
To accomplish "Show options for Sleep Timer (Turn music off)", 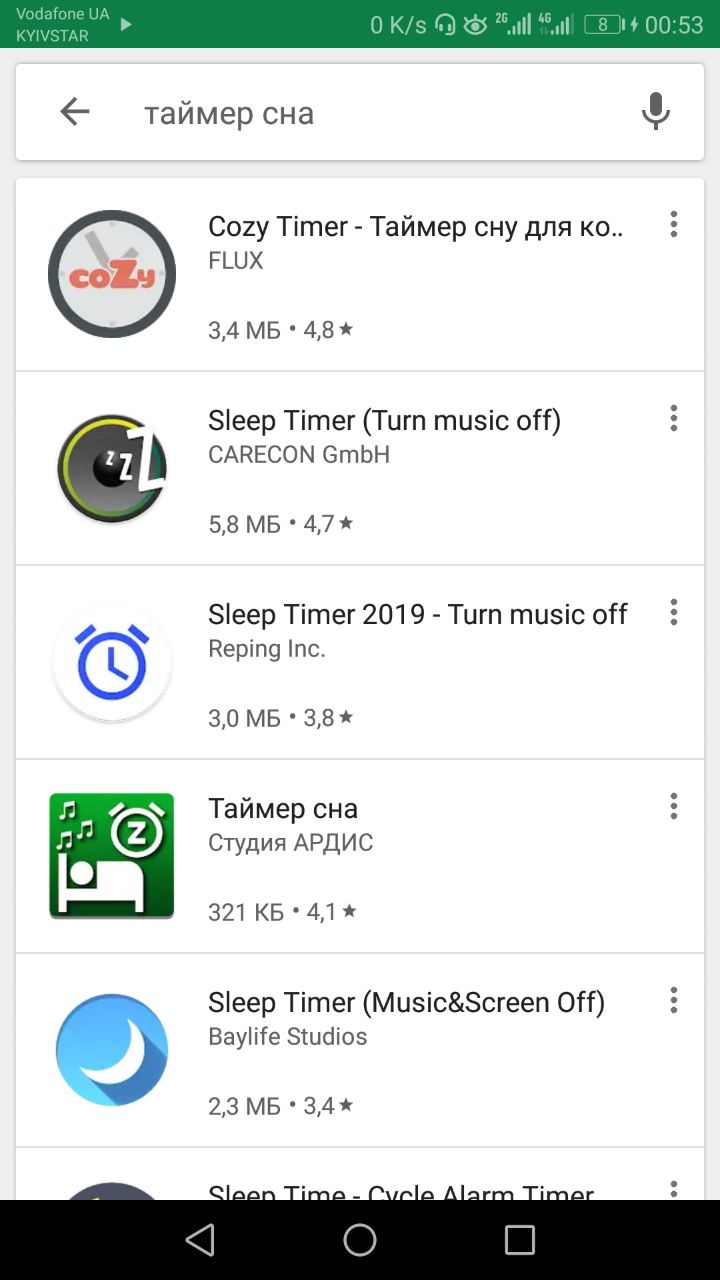I will pos(674,418).
